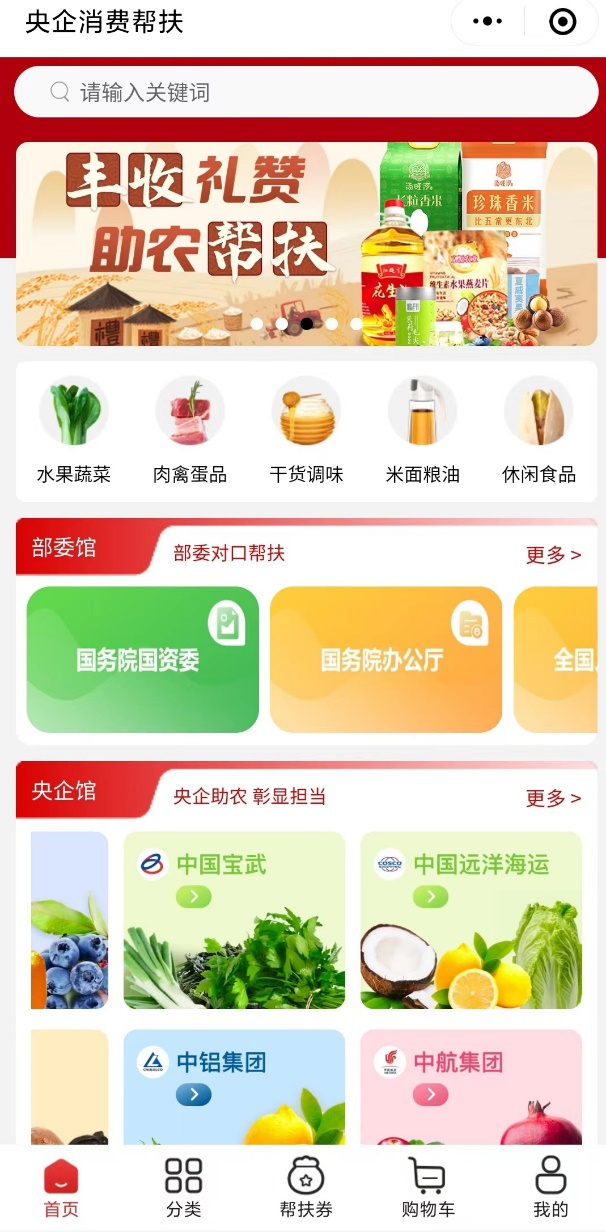Screen dimensions: 606x1232
Task: Open the 肉禽蛋品 category
Action: click(x=190, y=430)
